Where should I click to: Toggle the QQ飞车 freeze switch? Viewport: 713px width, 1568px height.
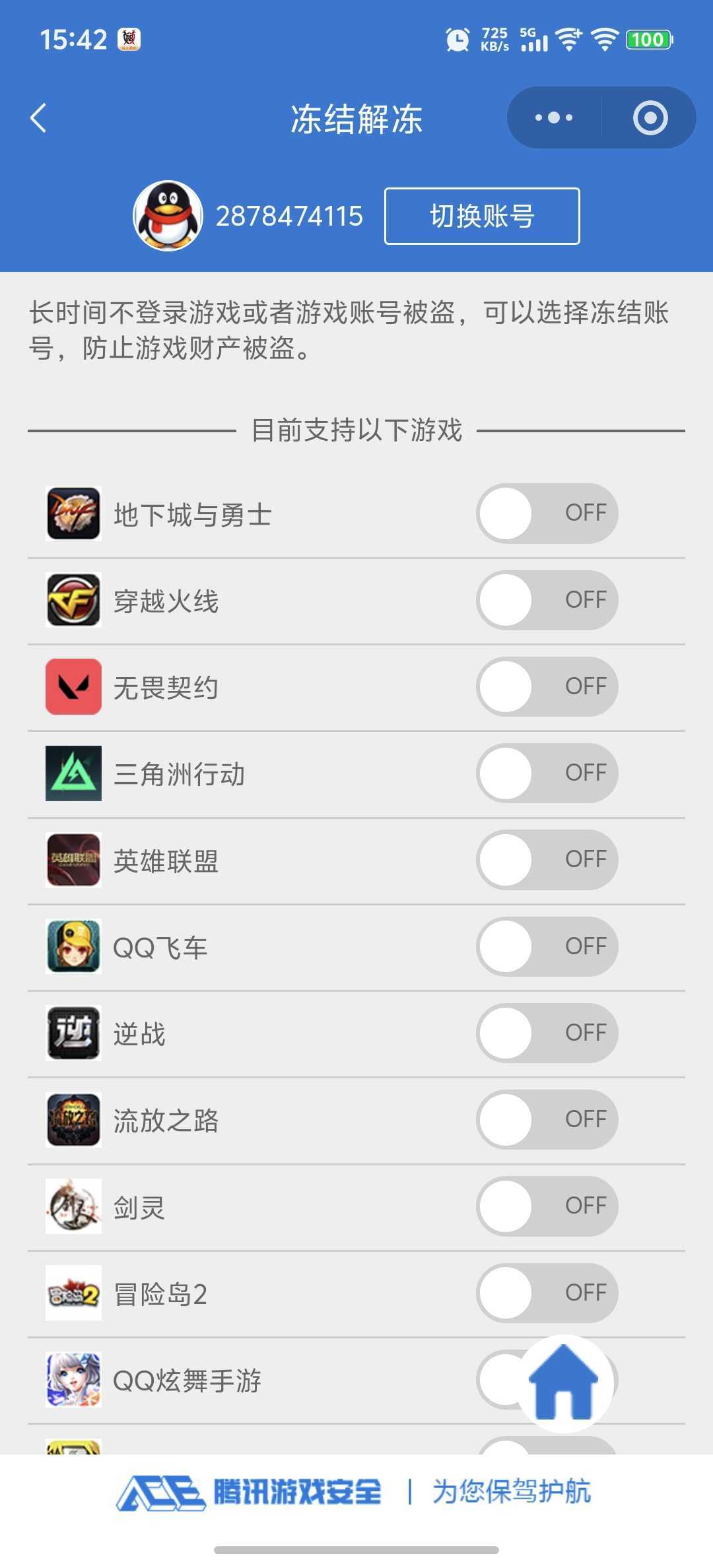coord(547,946)
